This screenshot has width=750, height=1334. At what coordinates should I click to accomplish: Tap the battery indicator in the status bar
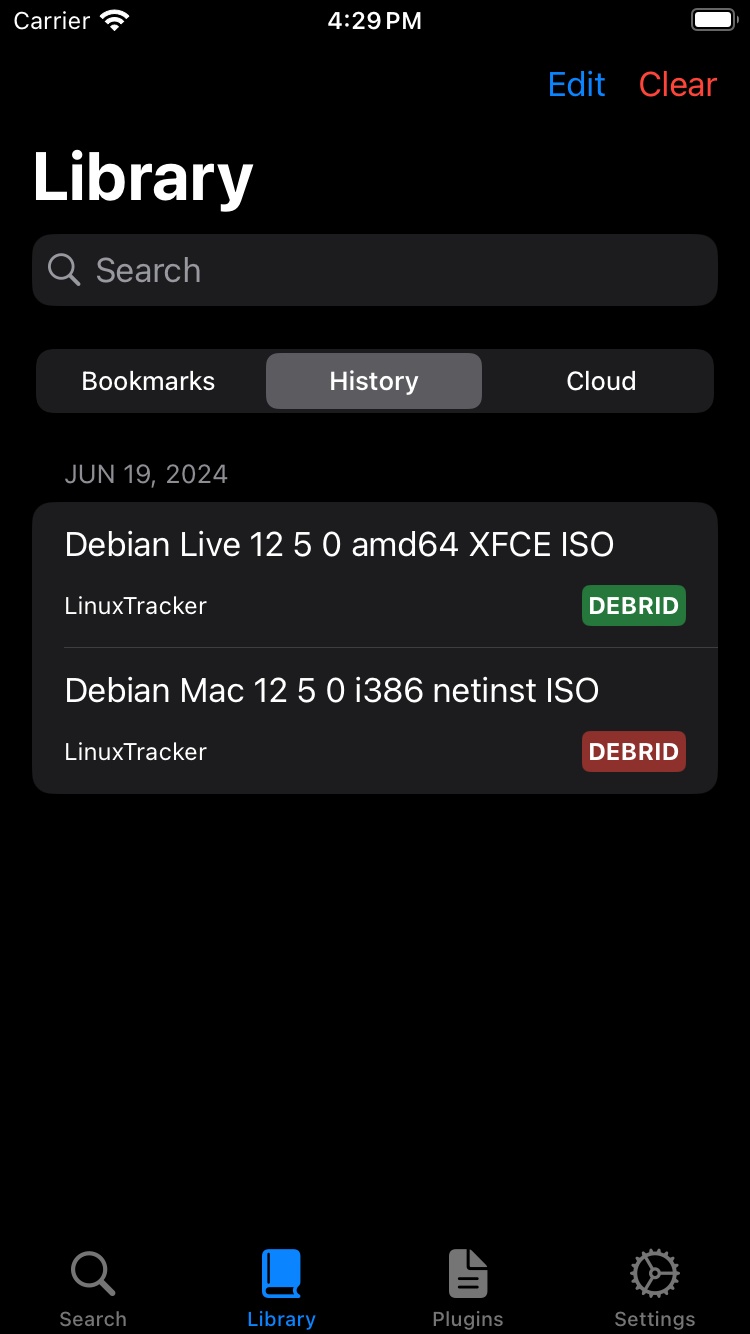coord(713,18)
